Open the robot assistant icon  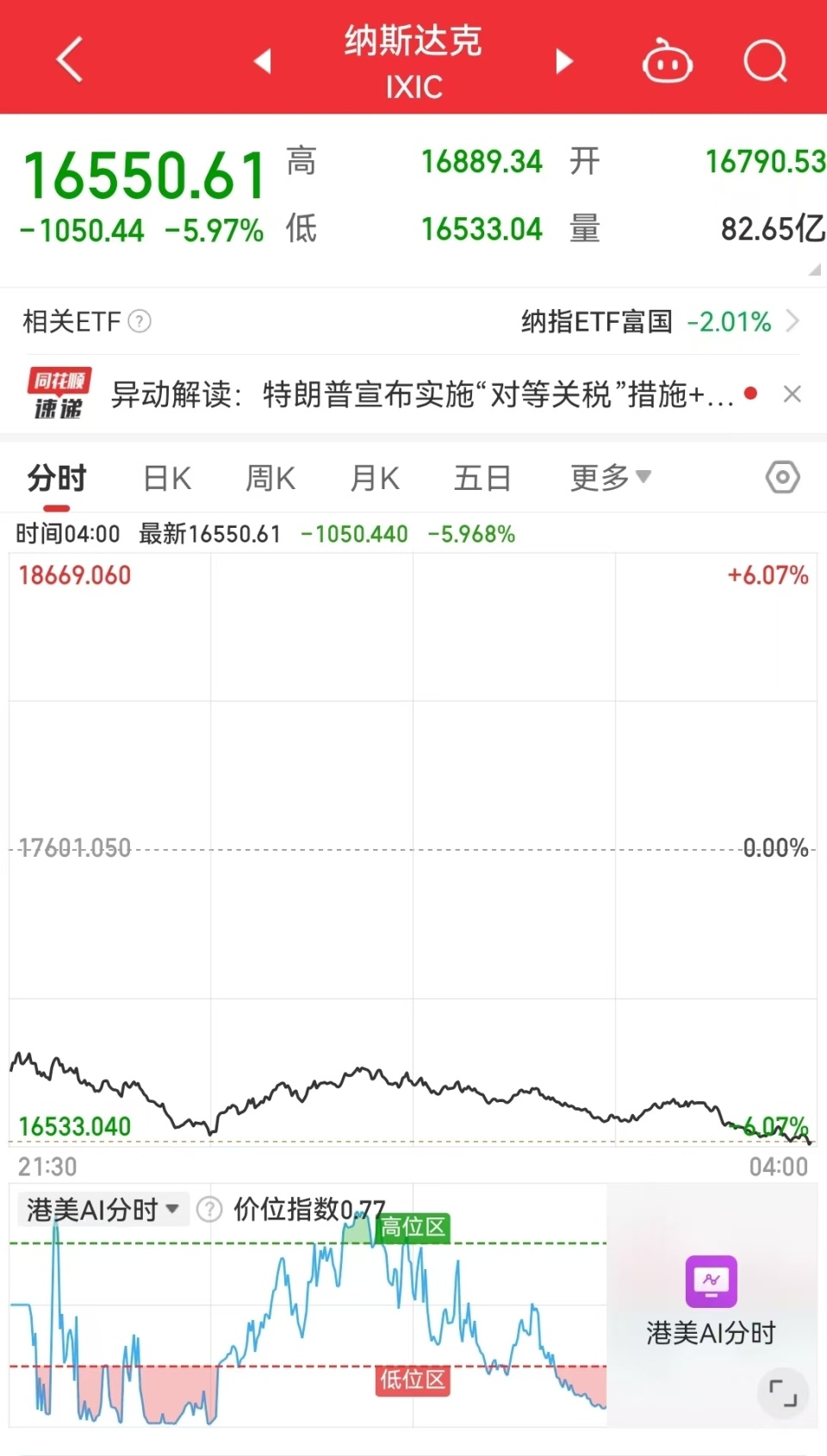click(667, 61)
